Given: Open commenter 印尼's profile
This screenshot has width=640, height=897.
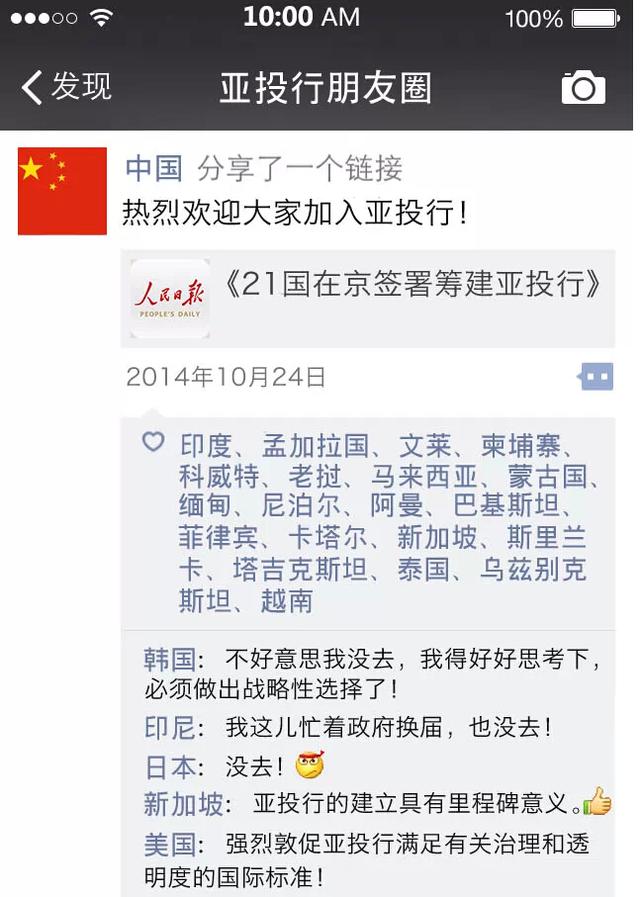Looking at the screenshot, I should tap(169, 727).
